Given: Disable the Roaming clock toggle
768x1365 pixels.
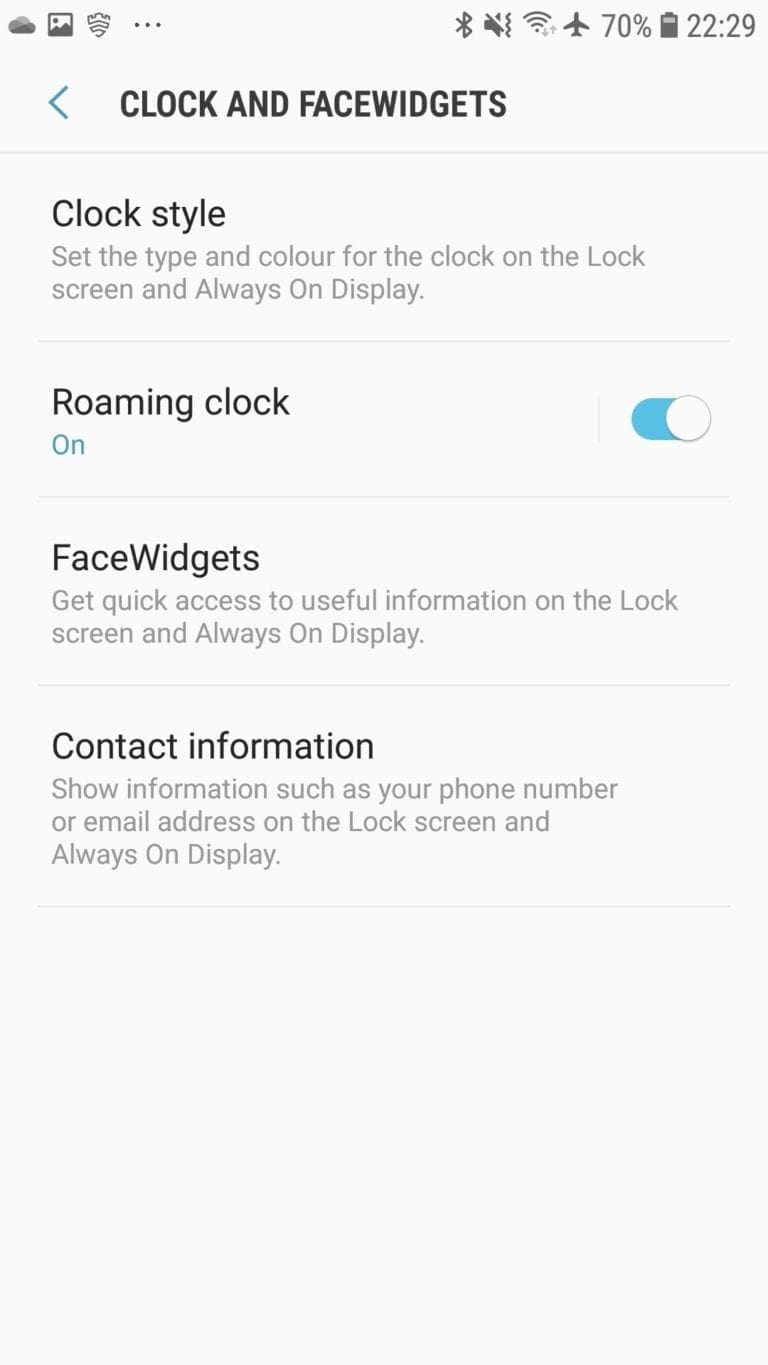Looking at the screenshot, I should click(x=670, y=418).
